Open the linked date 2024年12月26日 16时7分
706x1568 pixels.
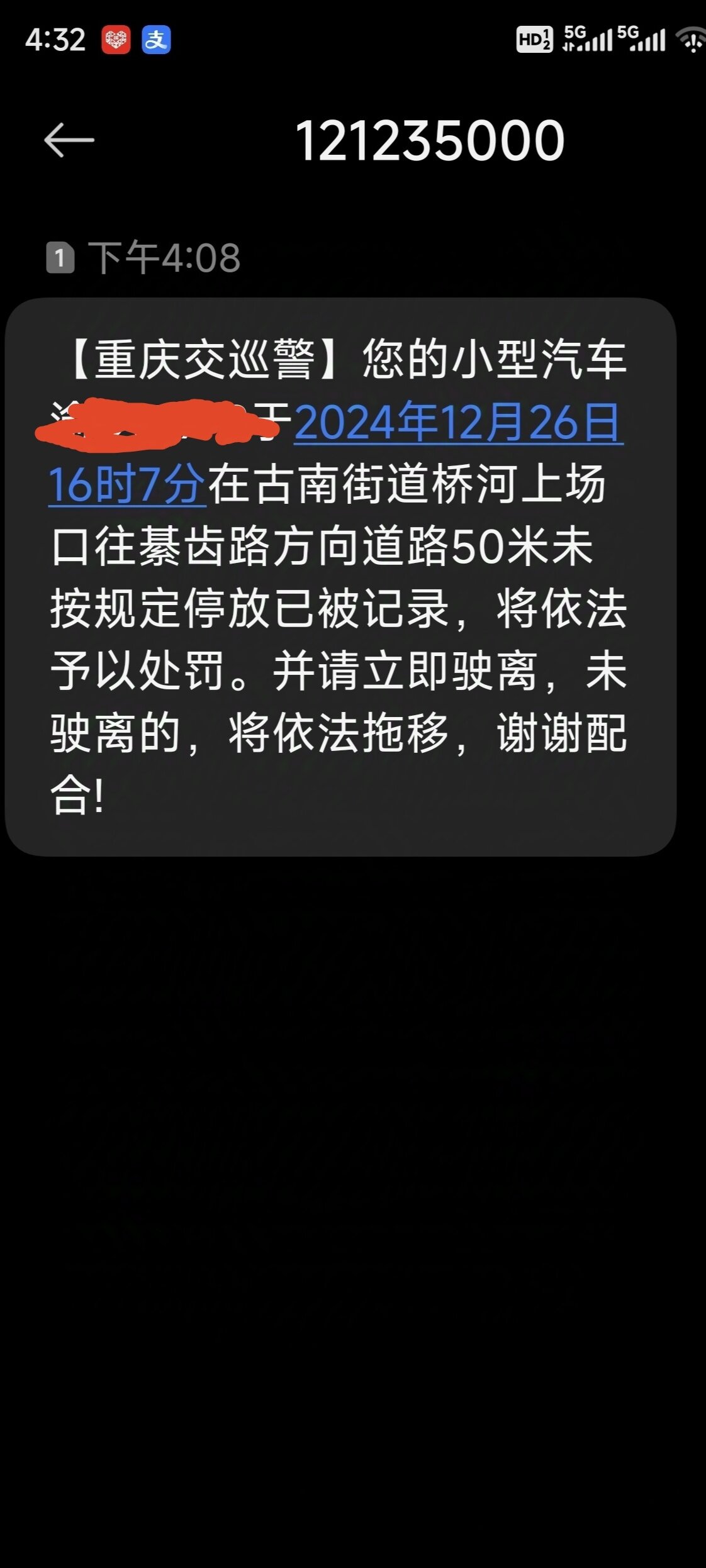[x=458, y=423]
